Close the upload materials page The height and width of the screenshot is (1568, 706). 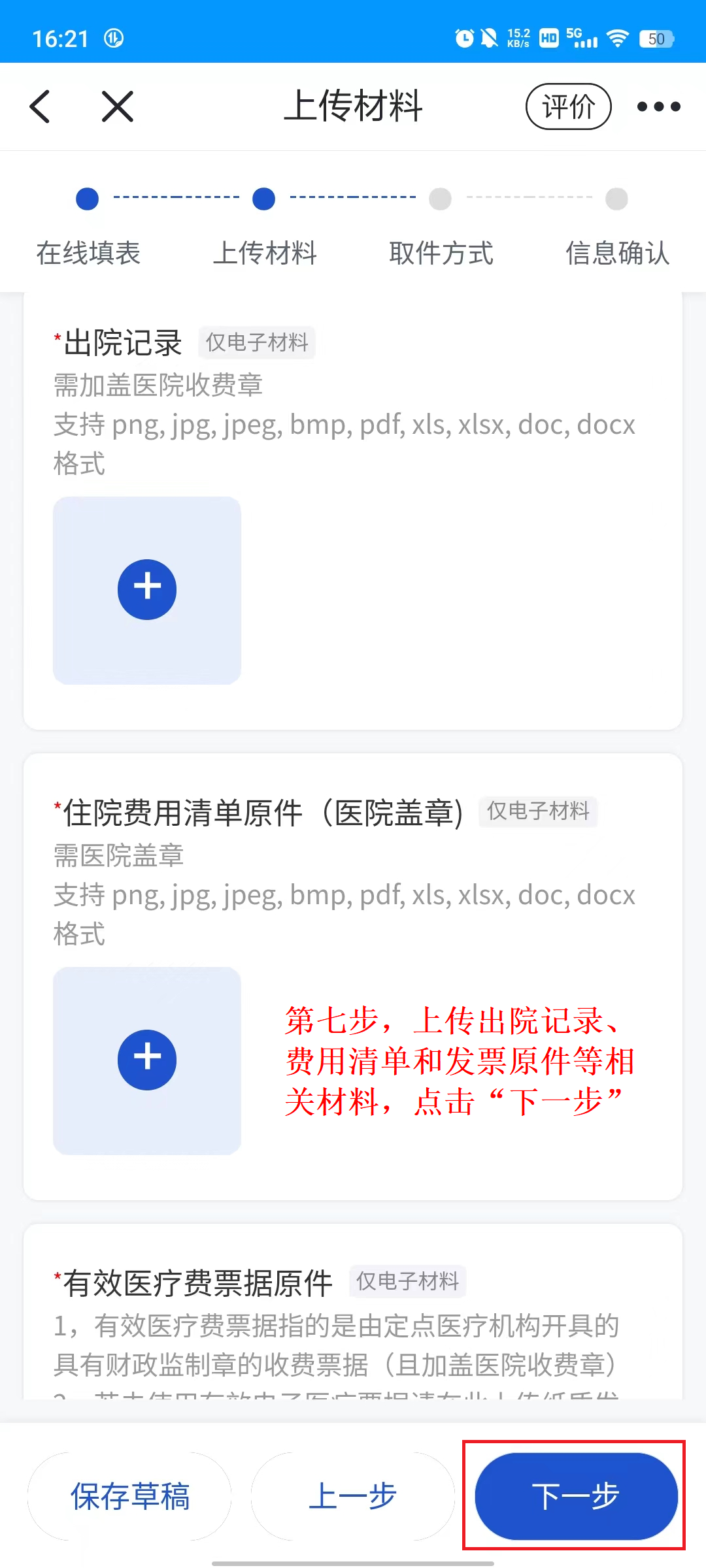(x=118, y=106)
